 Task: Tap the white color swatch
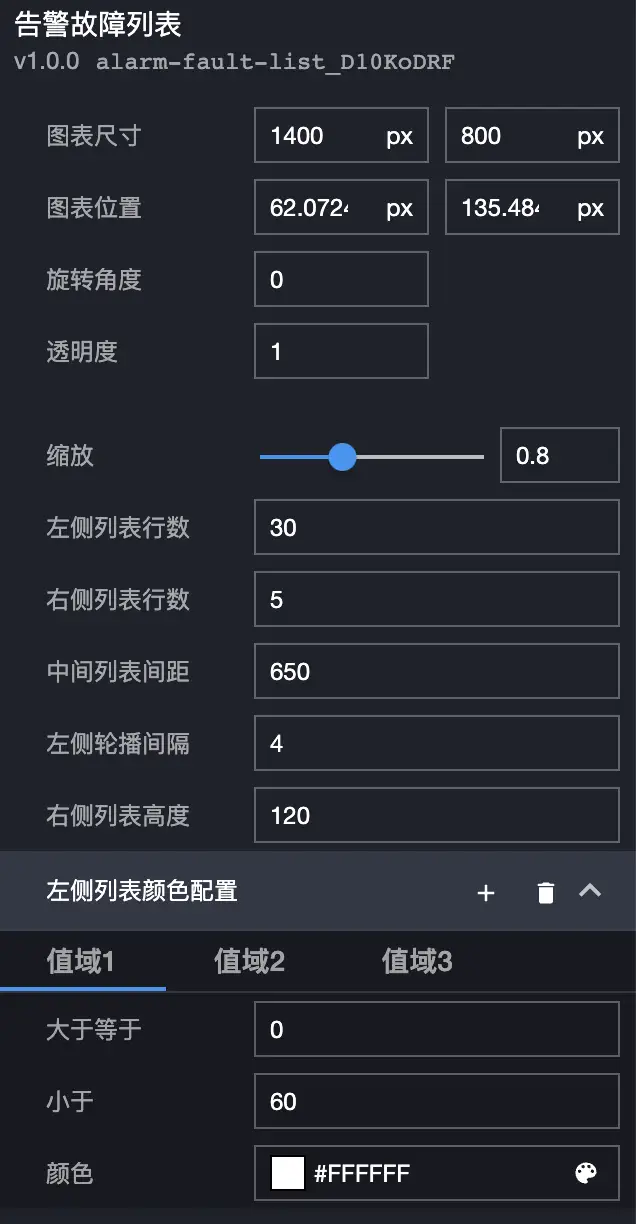click(x=288, y=1173)
